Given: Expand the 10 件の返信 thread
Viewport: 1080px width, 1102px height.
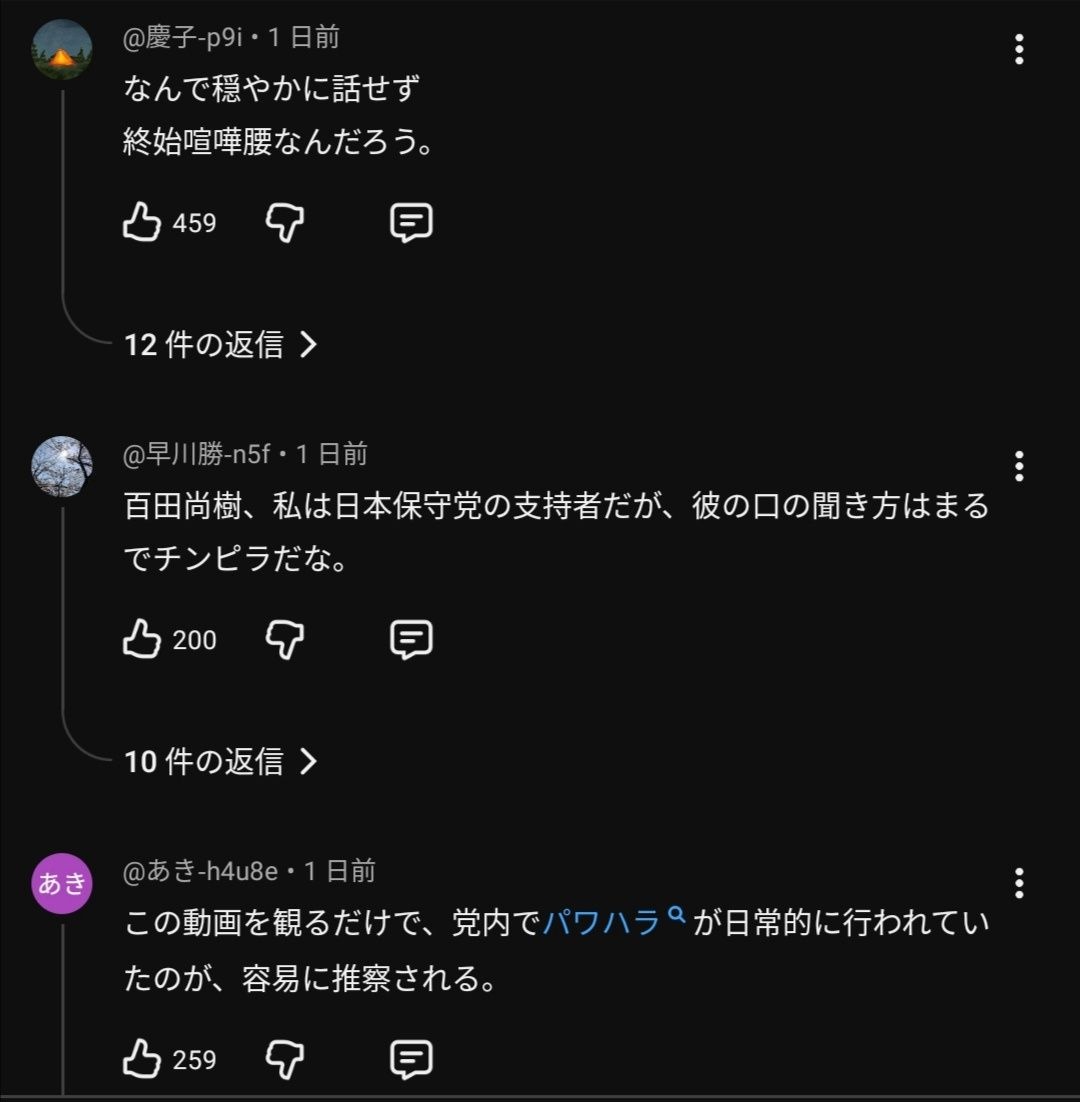Looking at the screenshot, I should pos(220,762).
